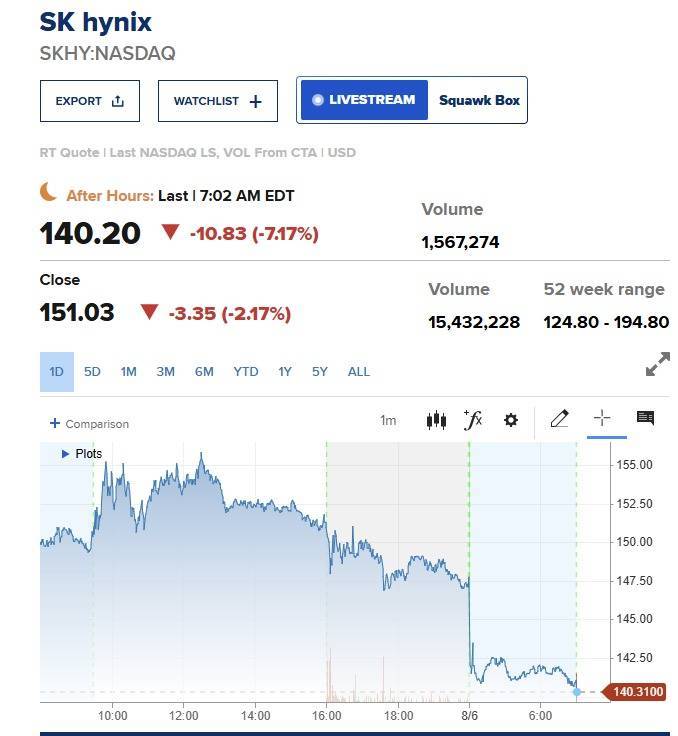Switch chart to YTD range
The width and height of the screenshot is (678, 736).
[246, 372]
